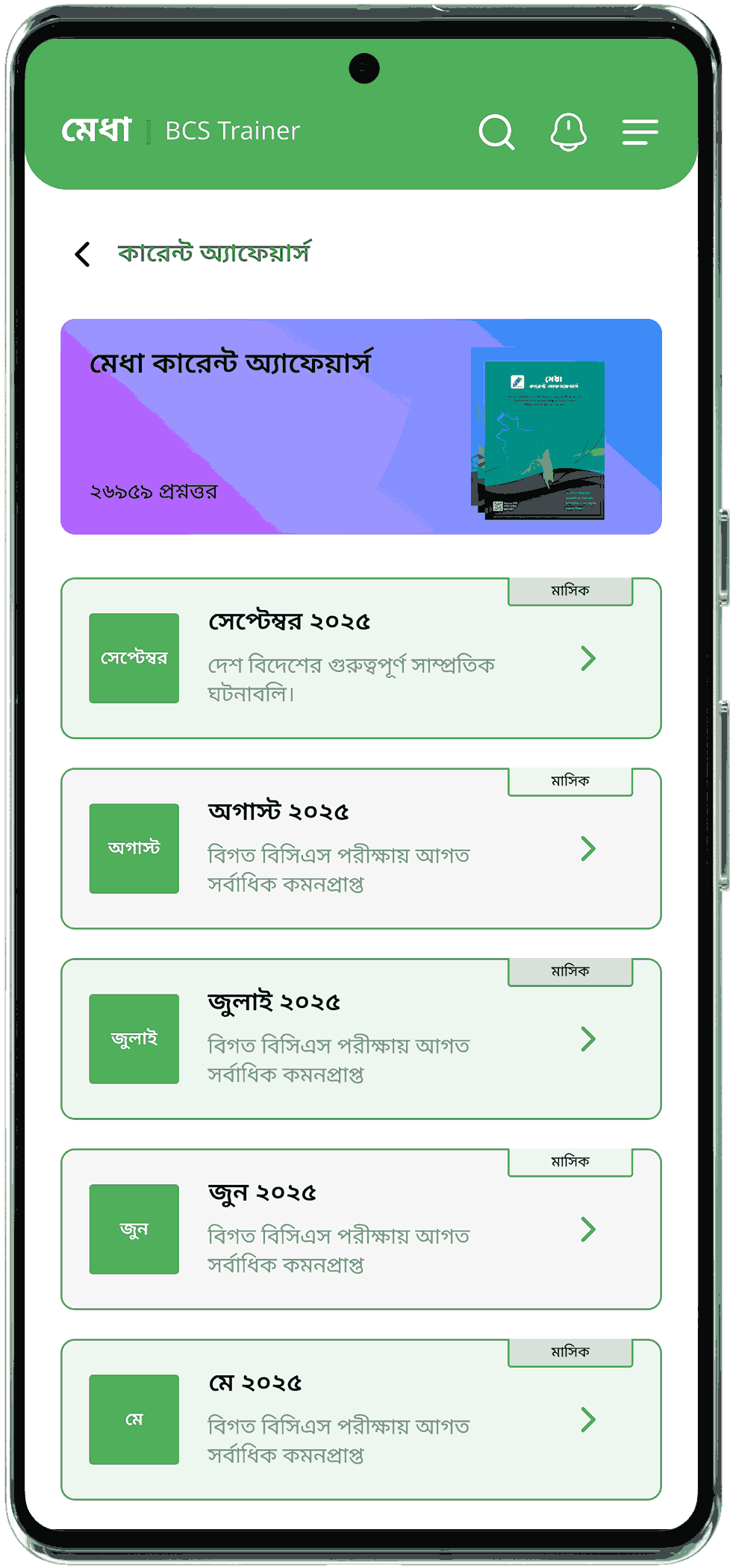The height and width of the screenshot is (1568, 730).
Task: Open the সেপ্টেম্বর ২০২৫ monthly card
Action: (361, 659)
